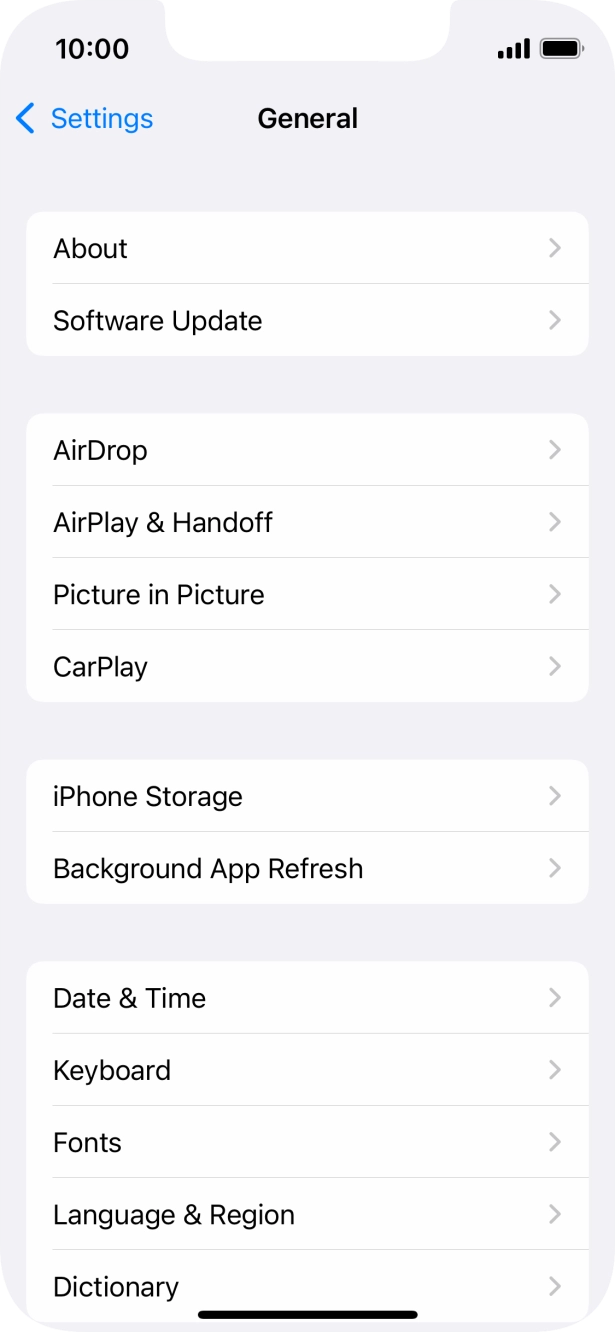Open Software Update
Viewport: 615px width, 1332px height.
point(306,320)
